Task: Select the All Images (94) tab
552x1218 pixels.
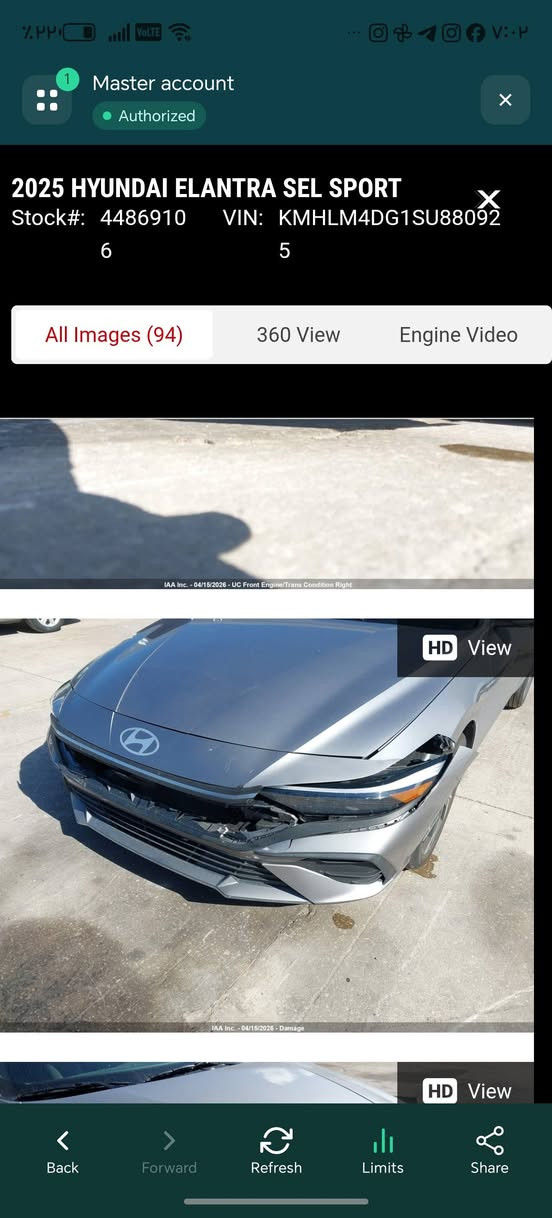Action: click(114, 335)
